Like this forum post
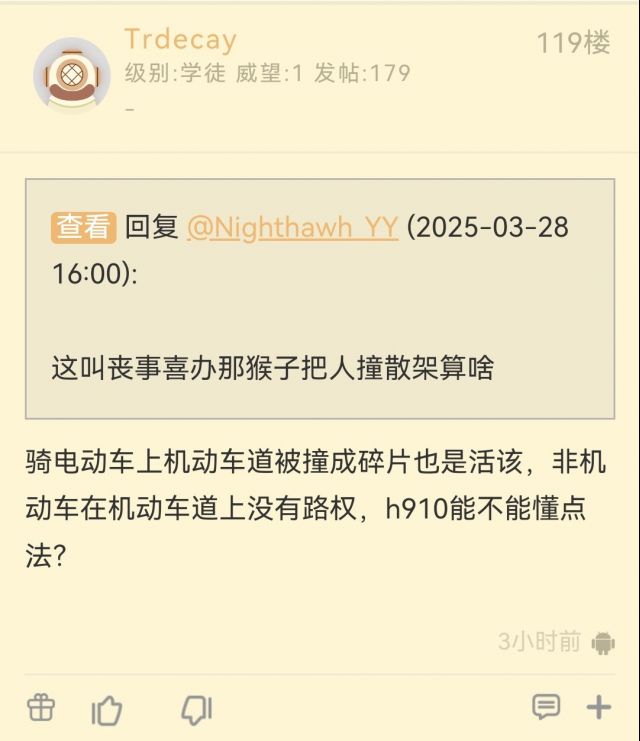The width and height of the screenshot is (640, 741). (107, 710)
